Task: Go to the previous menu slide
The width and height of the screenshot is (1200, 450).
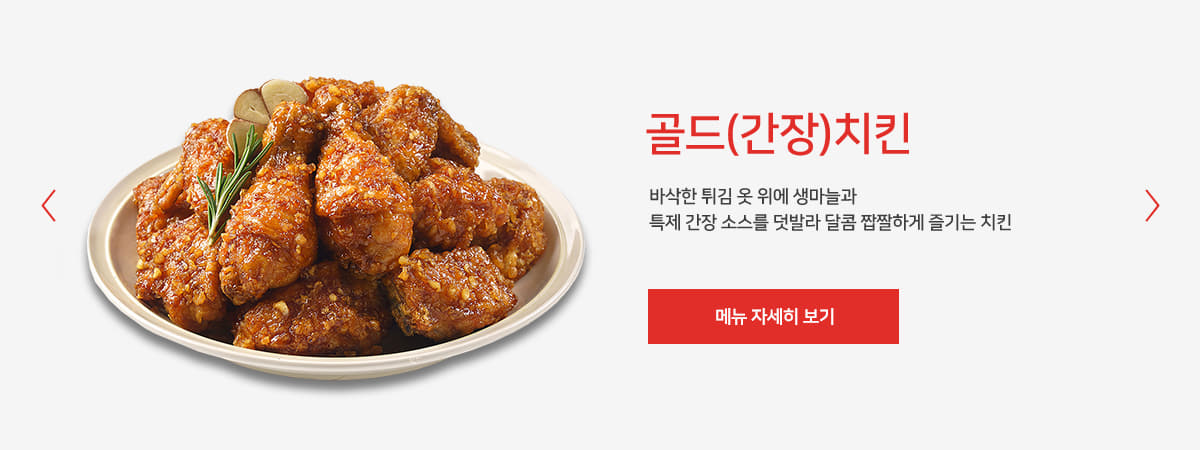Action: point(49,205)
